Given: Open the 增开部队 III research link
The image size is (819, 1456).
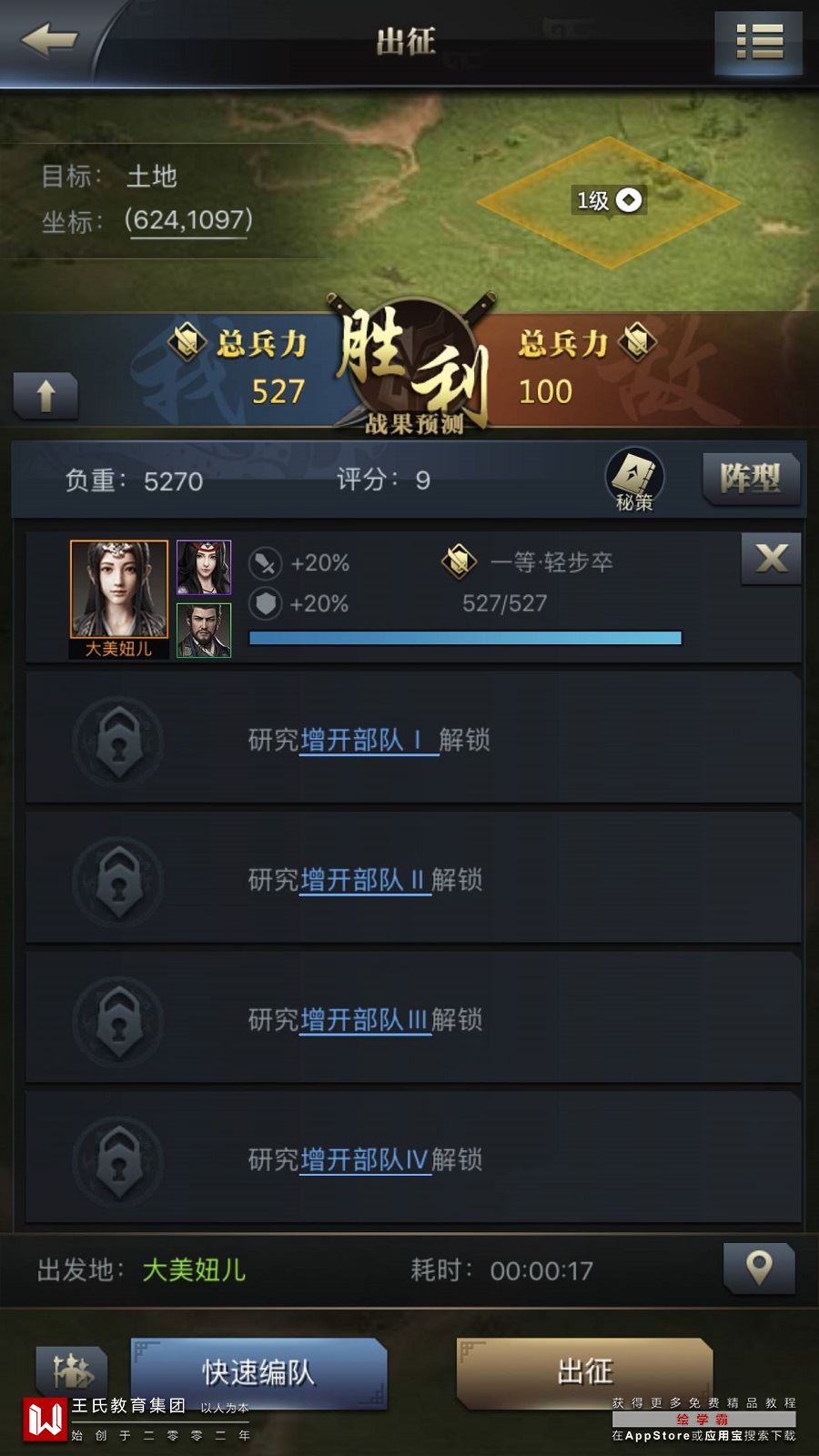Looking at the screenshot, I should click(x=363, y=1020).
